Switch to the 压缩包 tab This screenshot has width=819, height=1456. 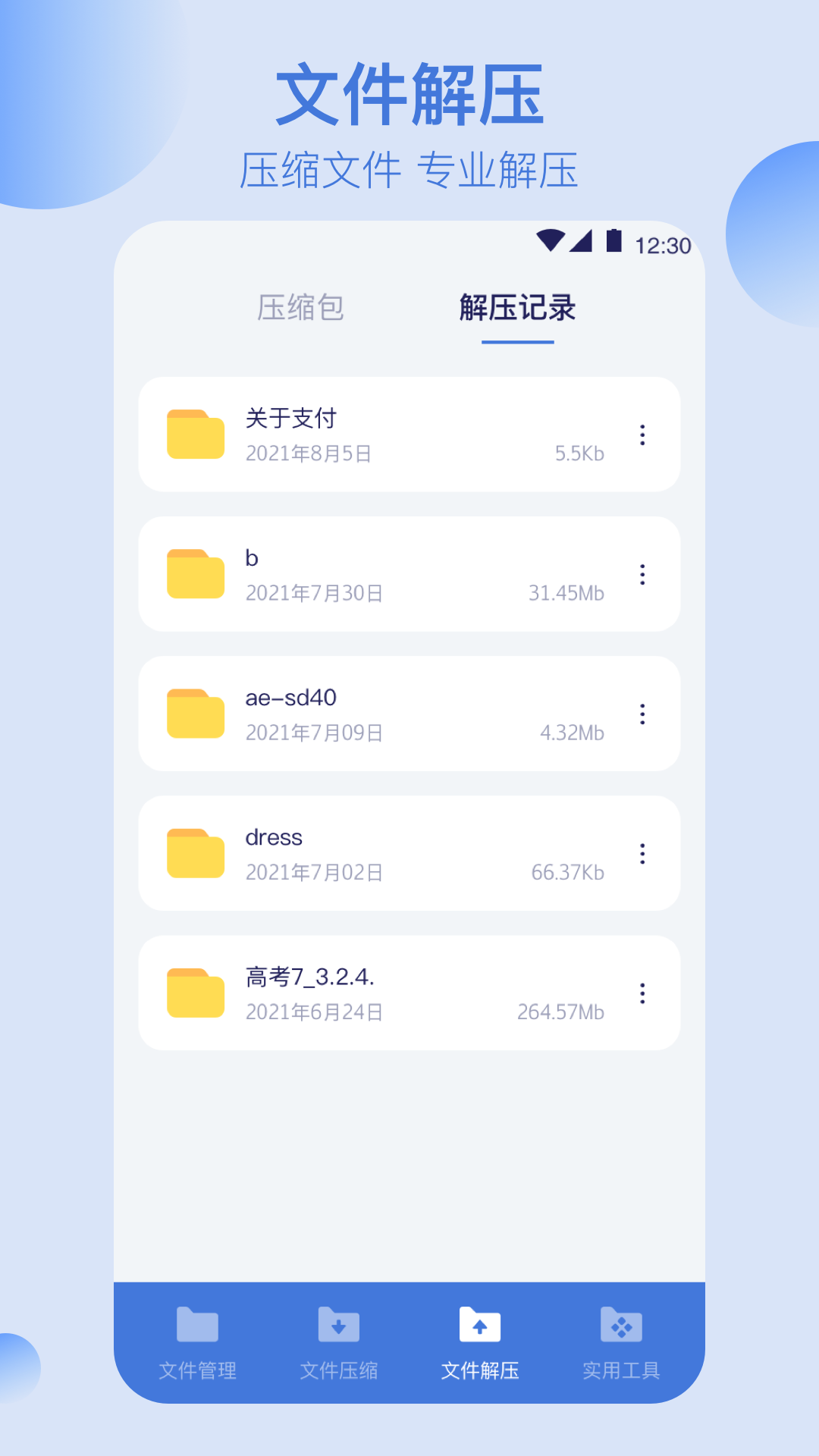(300, 307)
